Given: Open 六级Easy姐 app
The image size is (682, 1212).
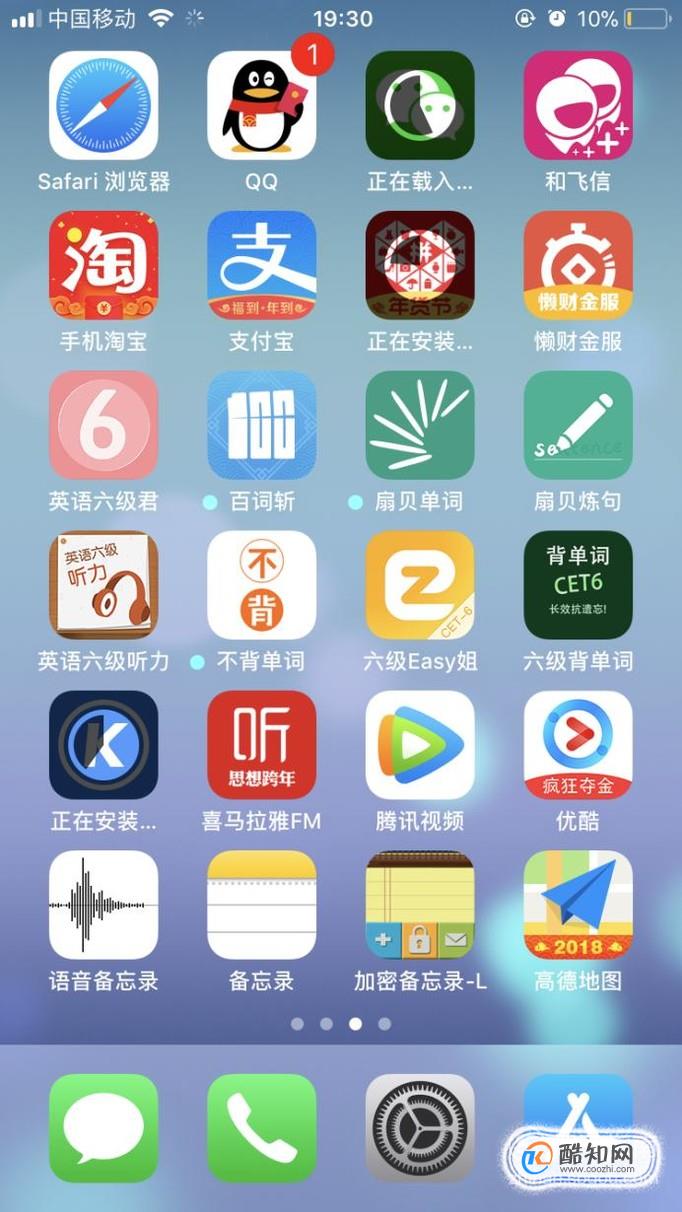Looking at the screenshot, I should (419, 585).
